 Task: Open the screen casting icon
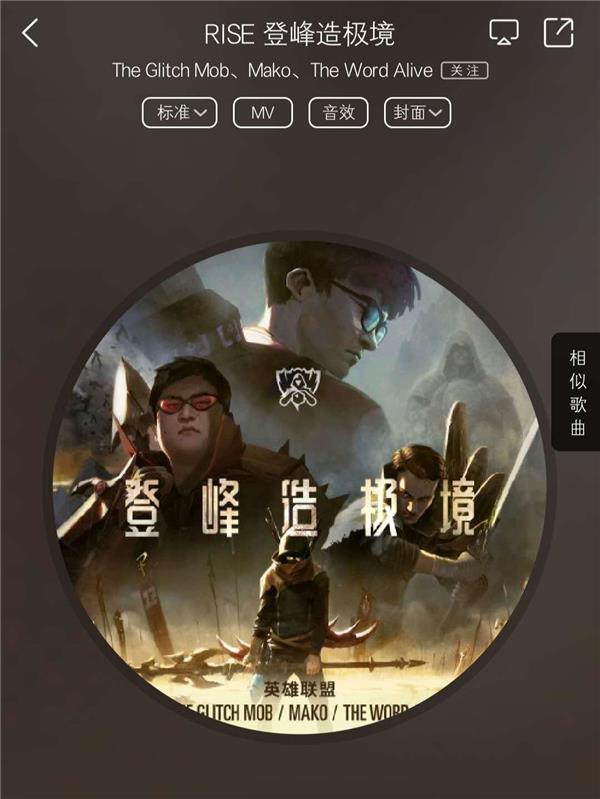pyautogui.click(x=504, y=33)
